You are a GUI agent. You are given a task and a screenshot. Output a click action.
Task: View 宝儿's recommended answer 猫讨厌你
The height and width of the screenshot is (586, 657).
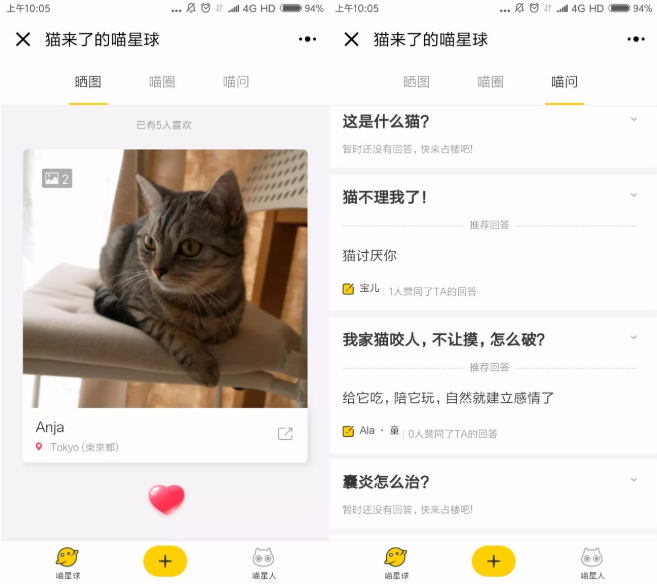click(x=370, y=256)
